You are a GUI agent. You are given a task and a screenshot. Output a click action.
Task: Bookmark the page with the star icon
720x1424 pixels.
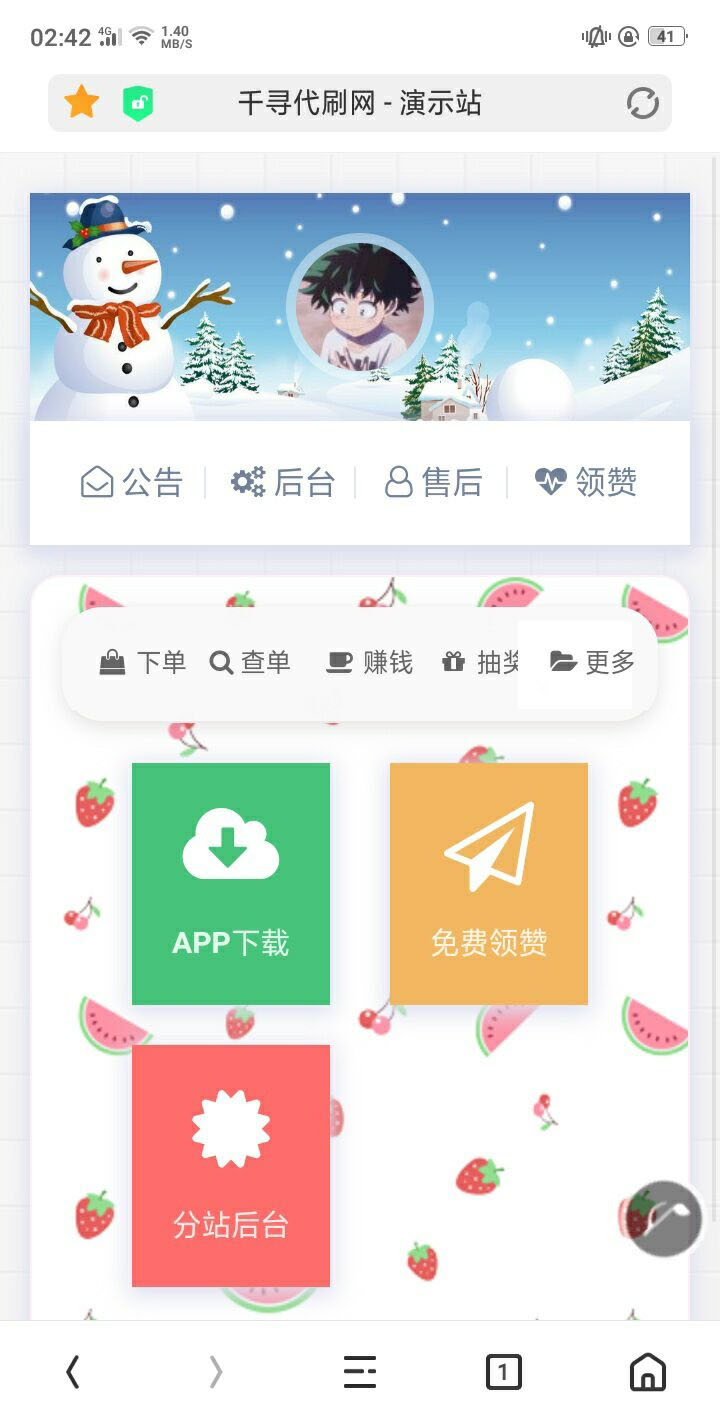(x=82, y=102)
